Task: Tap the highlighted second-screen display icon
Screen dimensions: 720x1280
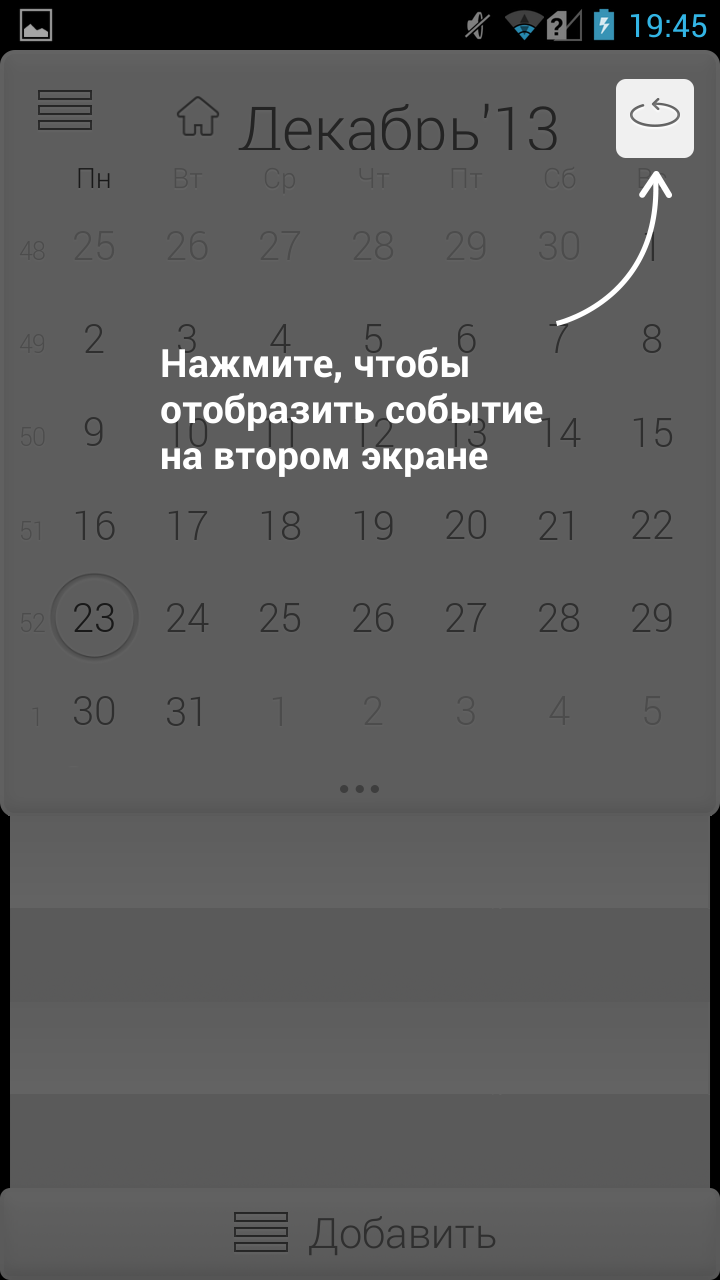Action: point(655,118)
